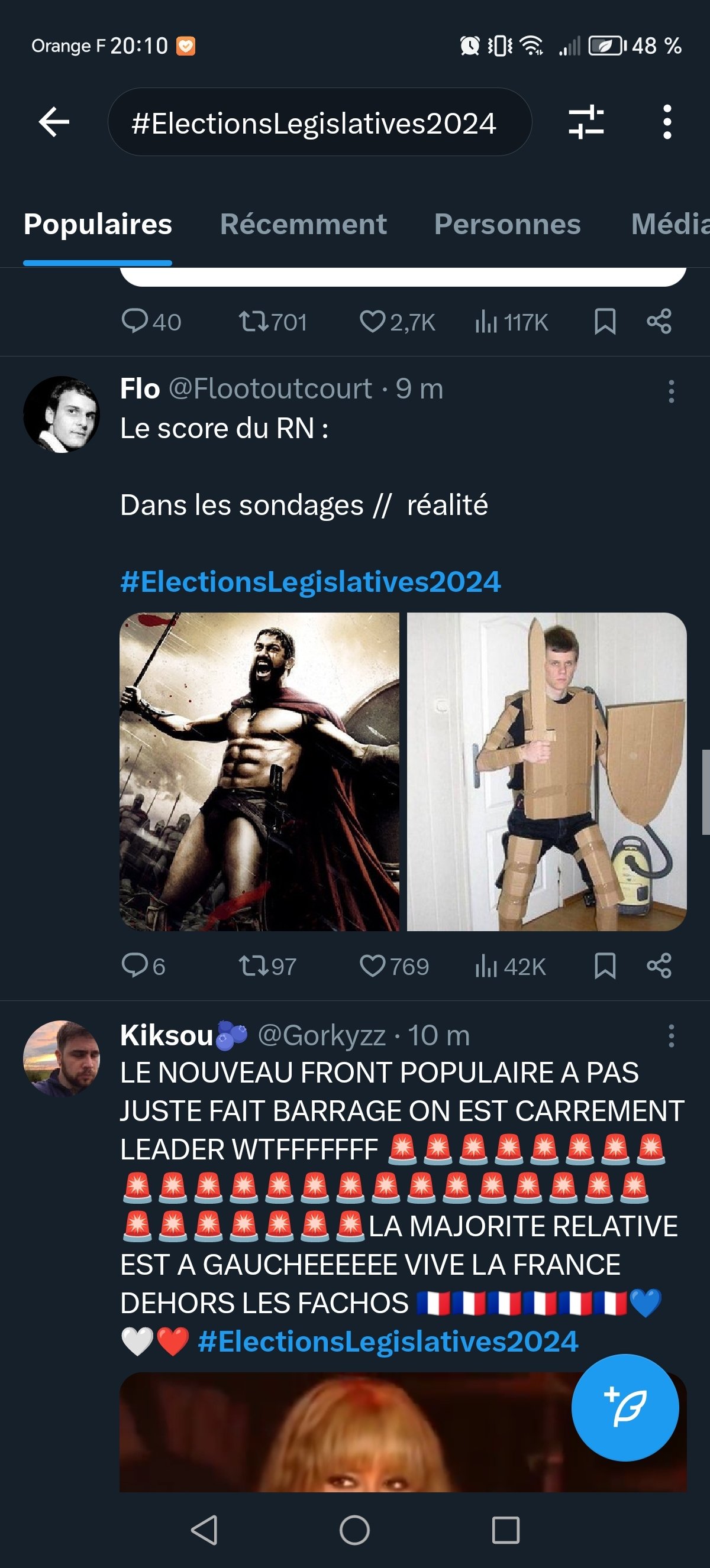Bookmark Flo's post
Screen dimensions: 710x1568
(x=605, y=966)
